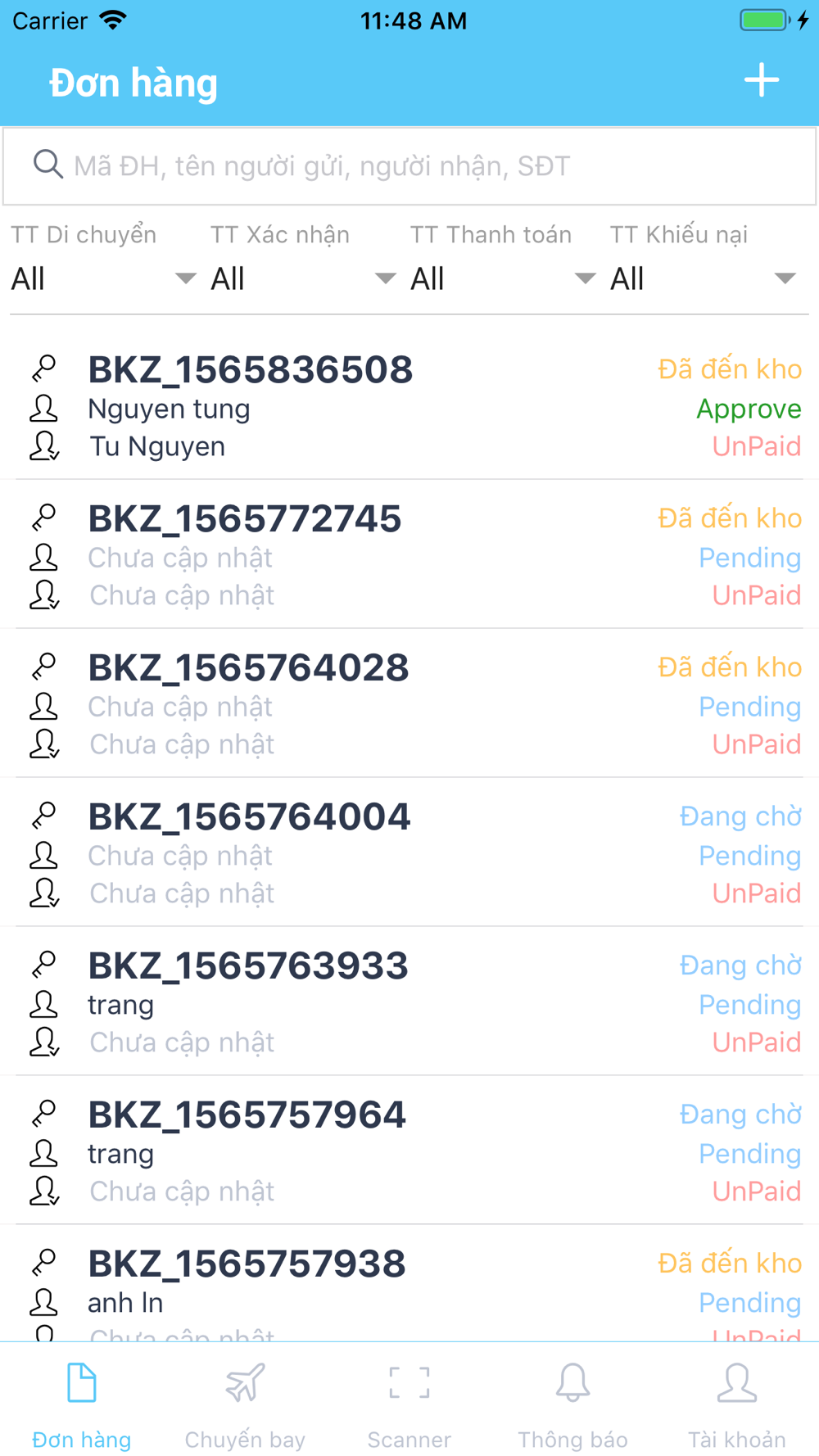Tap the order search field

pos(409,166)
